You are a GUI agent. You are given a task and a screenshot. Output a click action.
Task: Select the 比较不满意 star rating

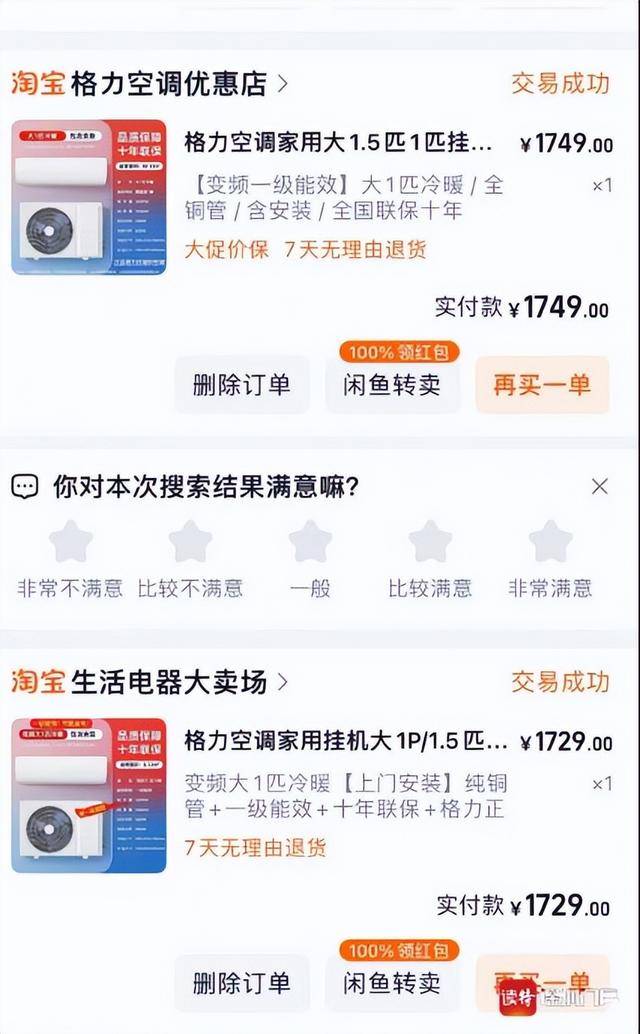(190, 543)
